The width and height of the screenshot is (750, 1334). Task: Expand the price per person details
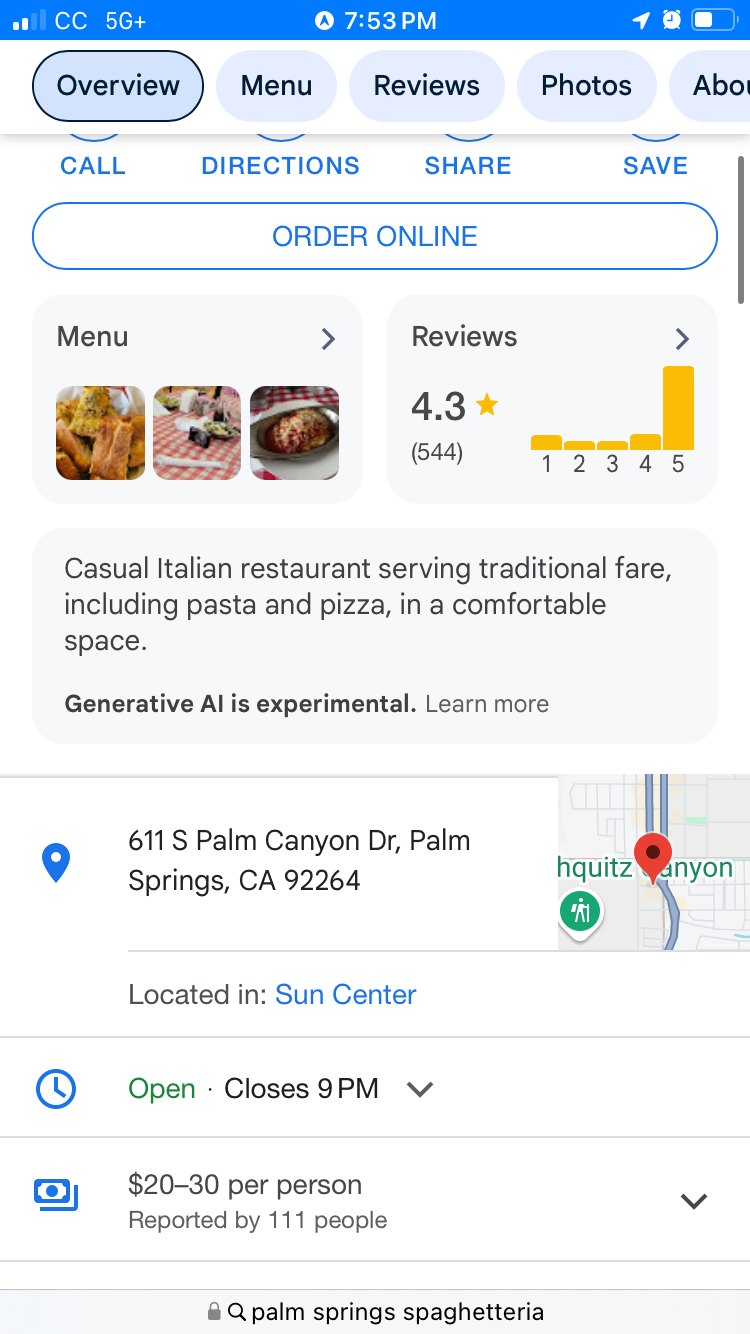point(693,1201)
